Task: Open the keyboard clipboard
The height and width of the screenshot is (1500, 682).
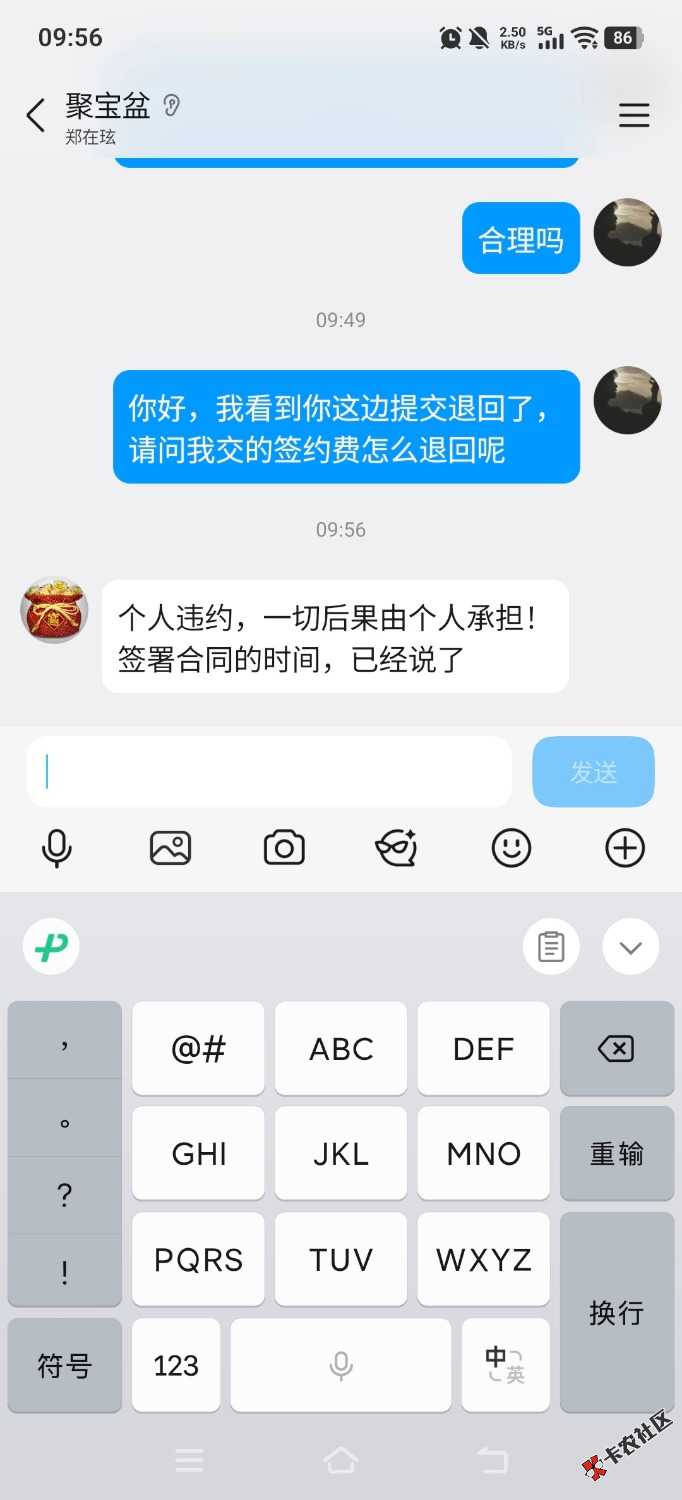Action: (x=551, y=946)
